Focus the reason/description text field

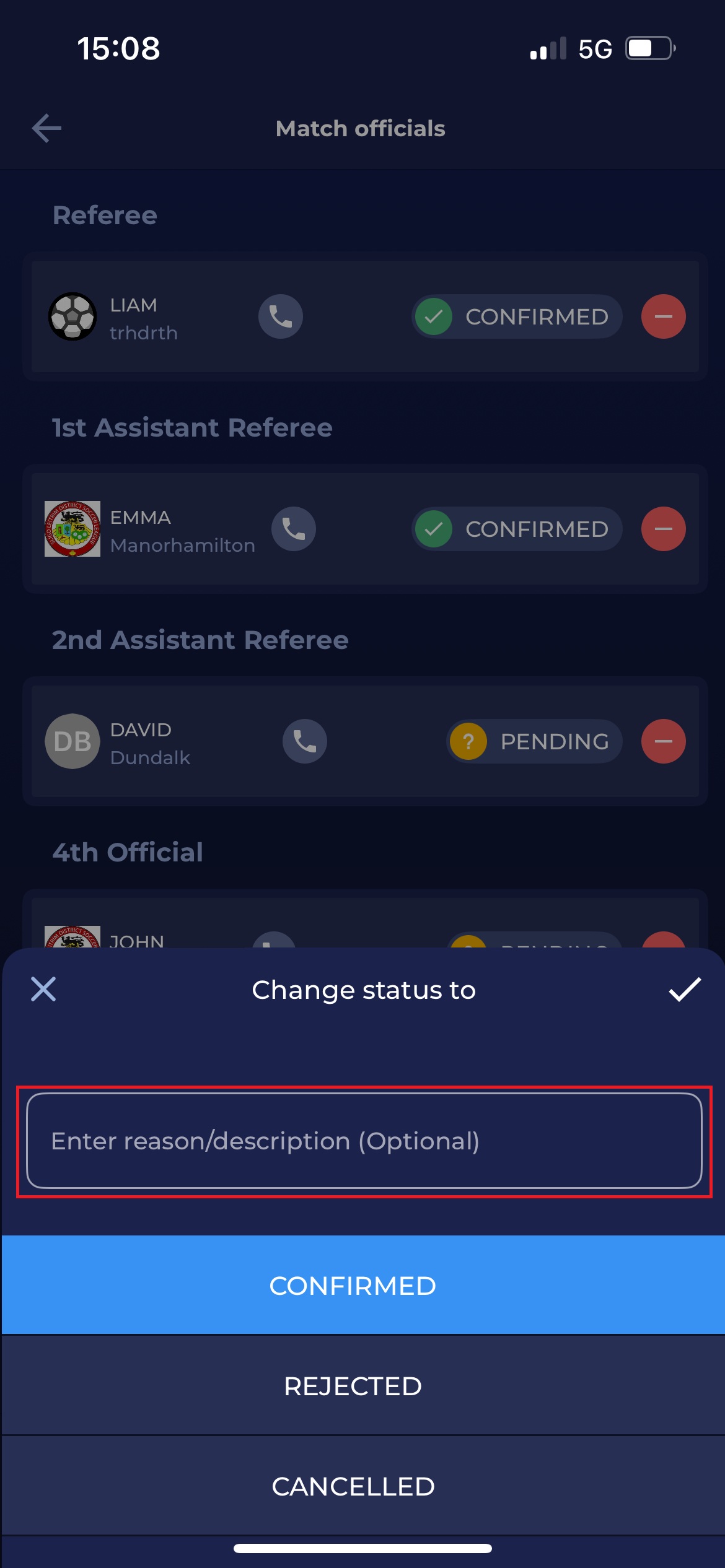[364, 1141]
